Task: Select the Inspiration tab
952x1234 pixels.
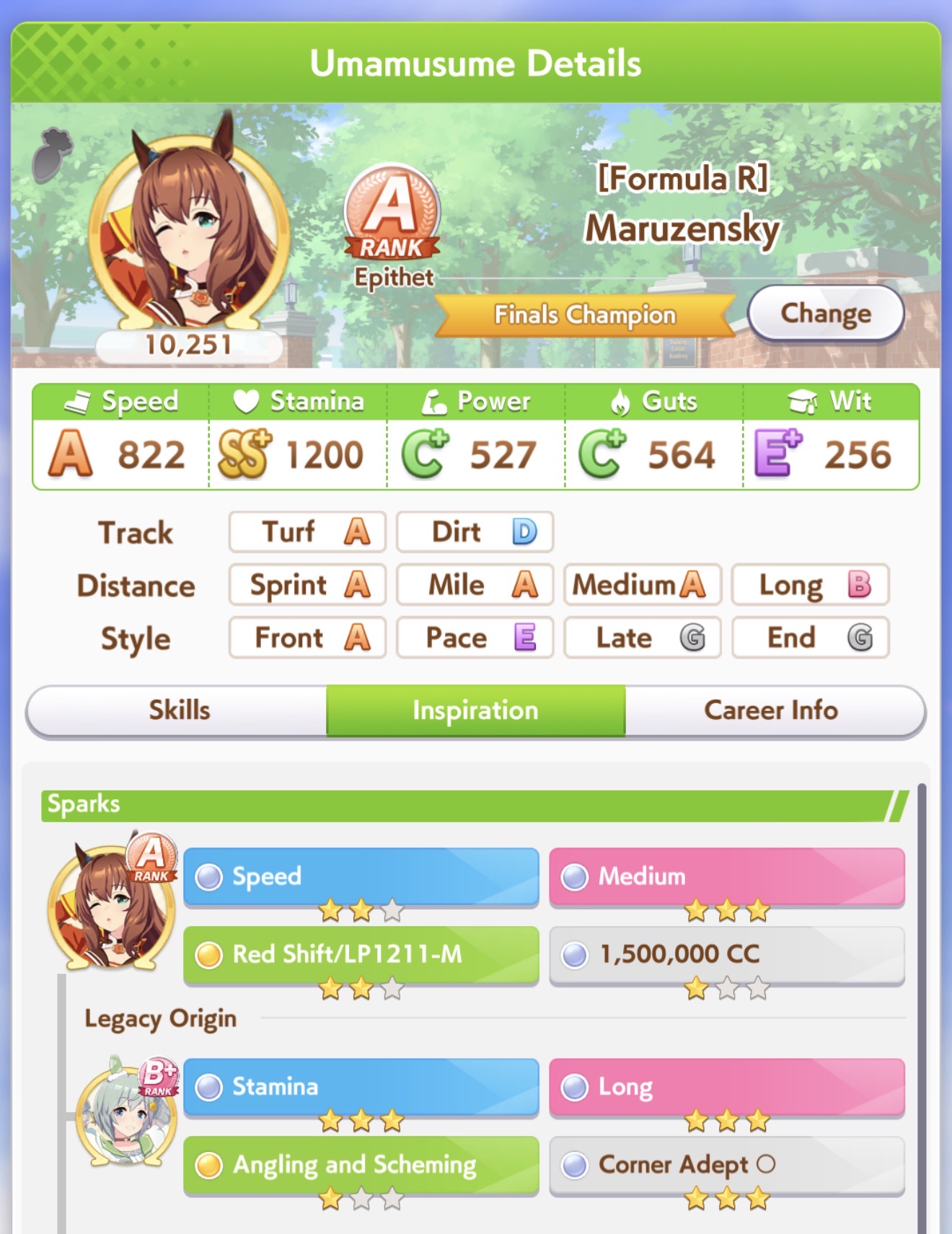Action: click(x=475, y=710)
